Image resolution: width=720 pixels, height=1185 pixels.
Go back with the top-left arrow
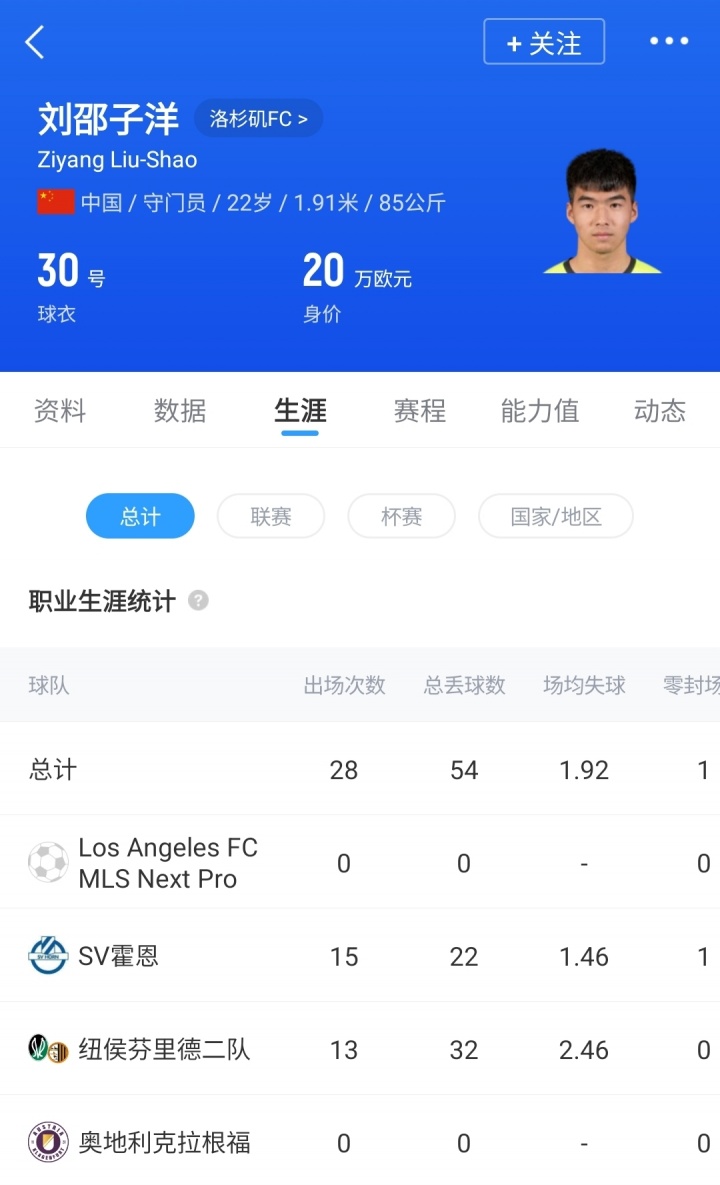35,42
